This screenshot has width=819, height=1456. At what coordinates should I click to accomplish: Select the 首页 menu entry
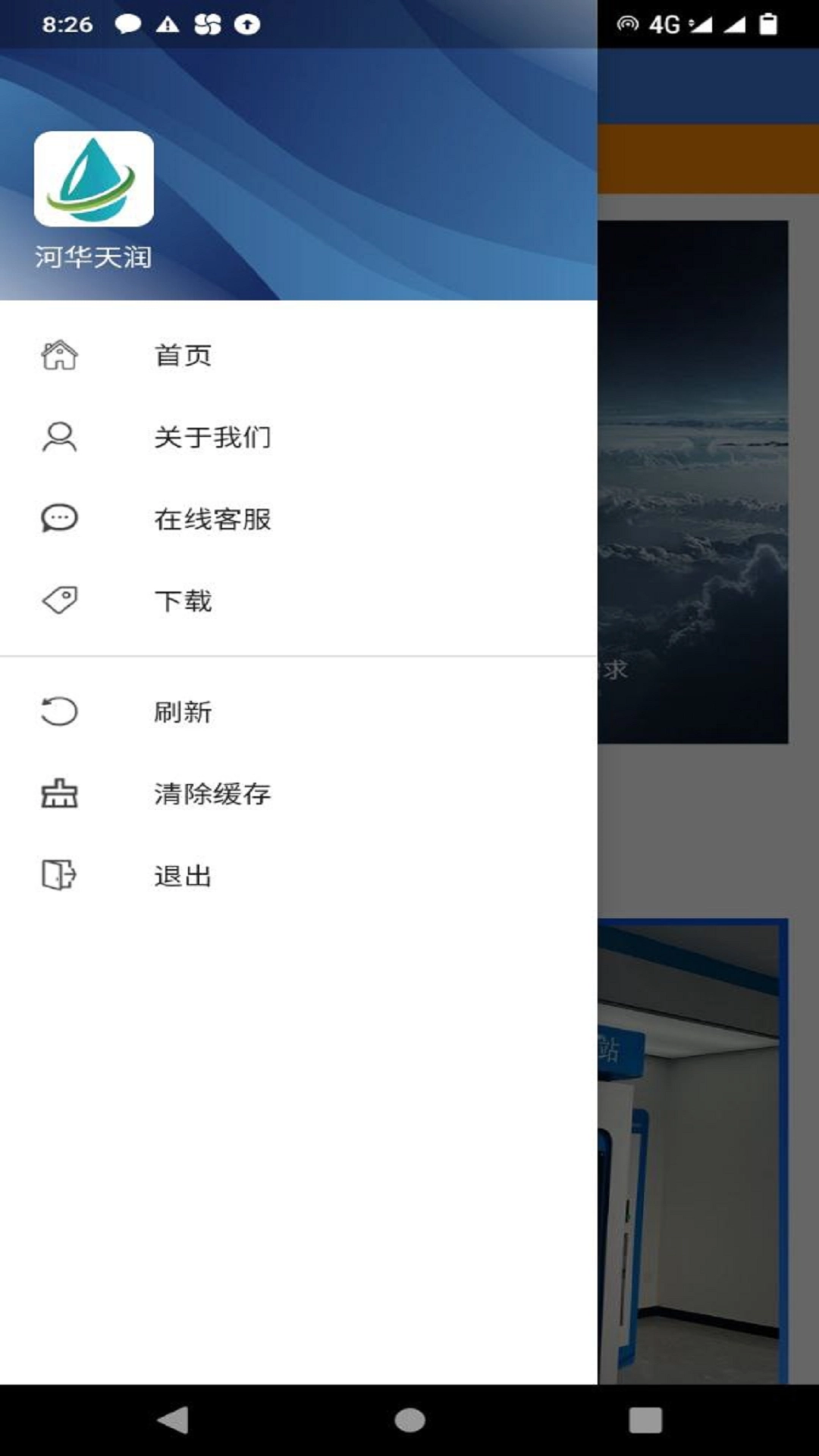[184, 353]
